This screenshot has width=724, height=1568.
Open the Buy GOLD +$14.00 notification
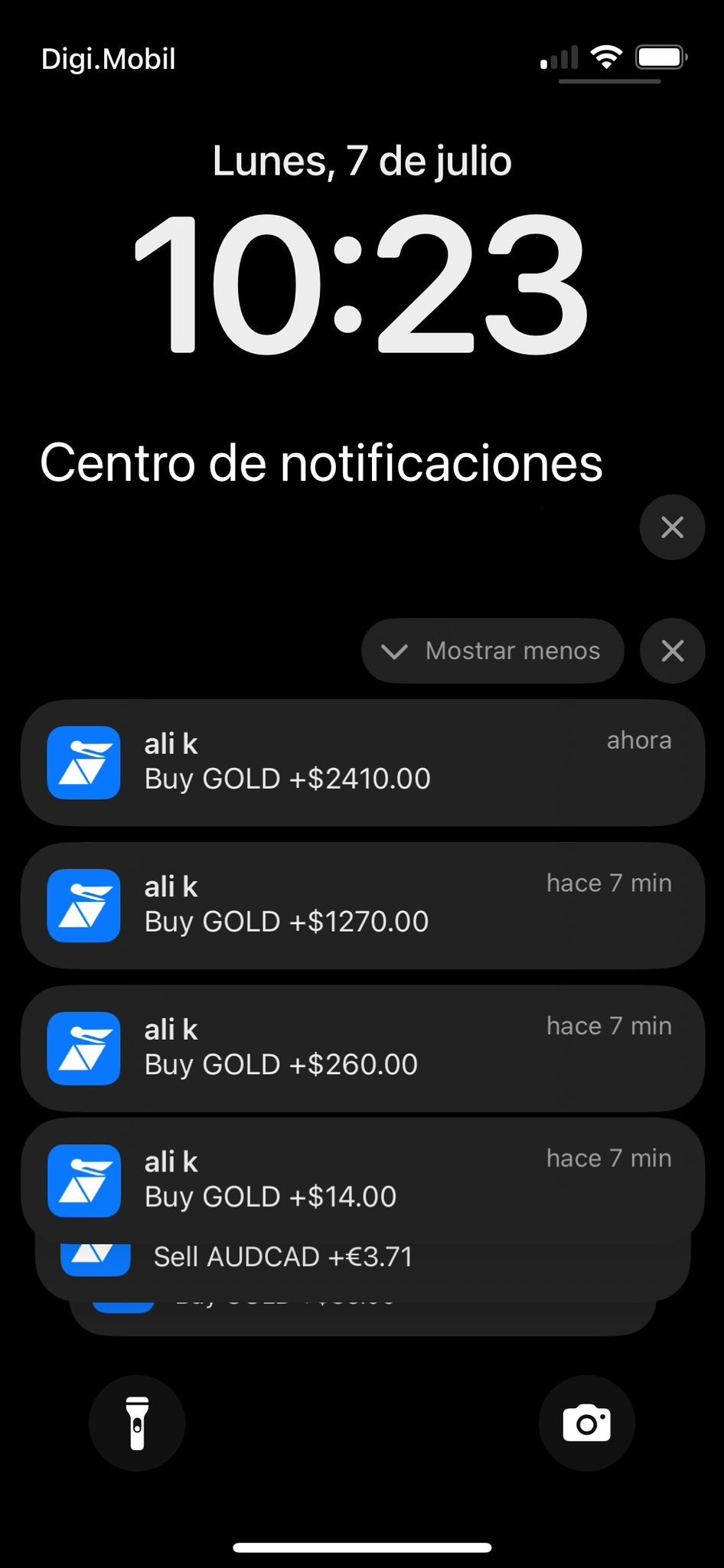[362, 1180]
